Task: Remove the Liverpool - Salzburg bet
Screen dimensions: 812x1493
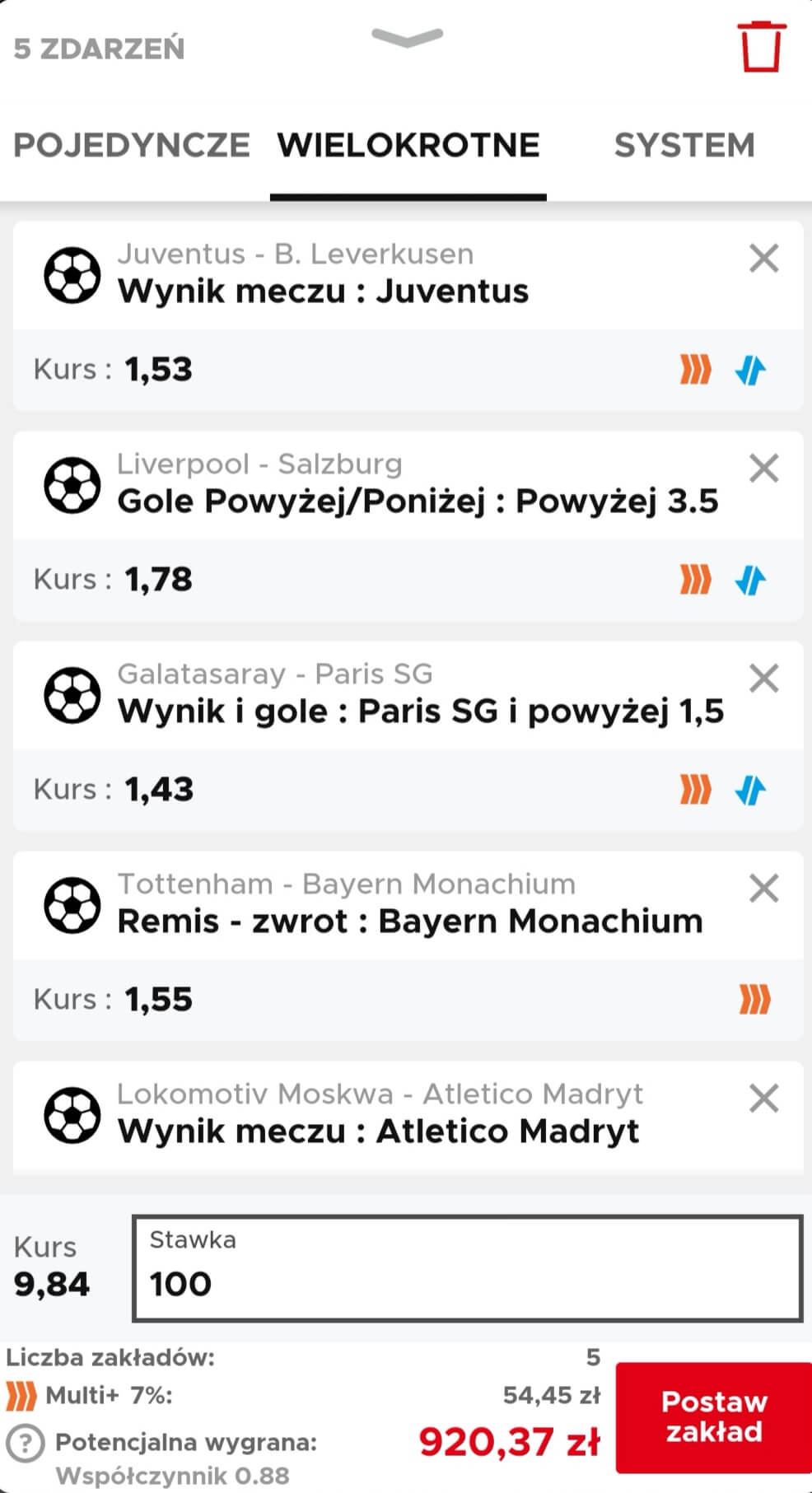Action: 764,469
